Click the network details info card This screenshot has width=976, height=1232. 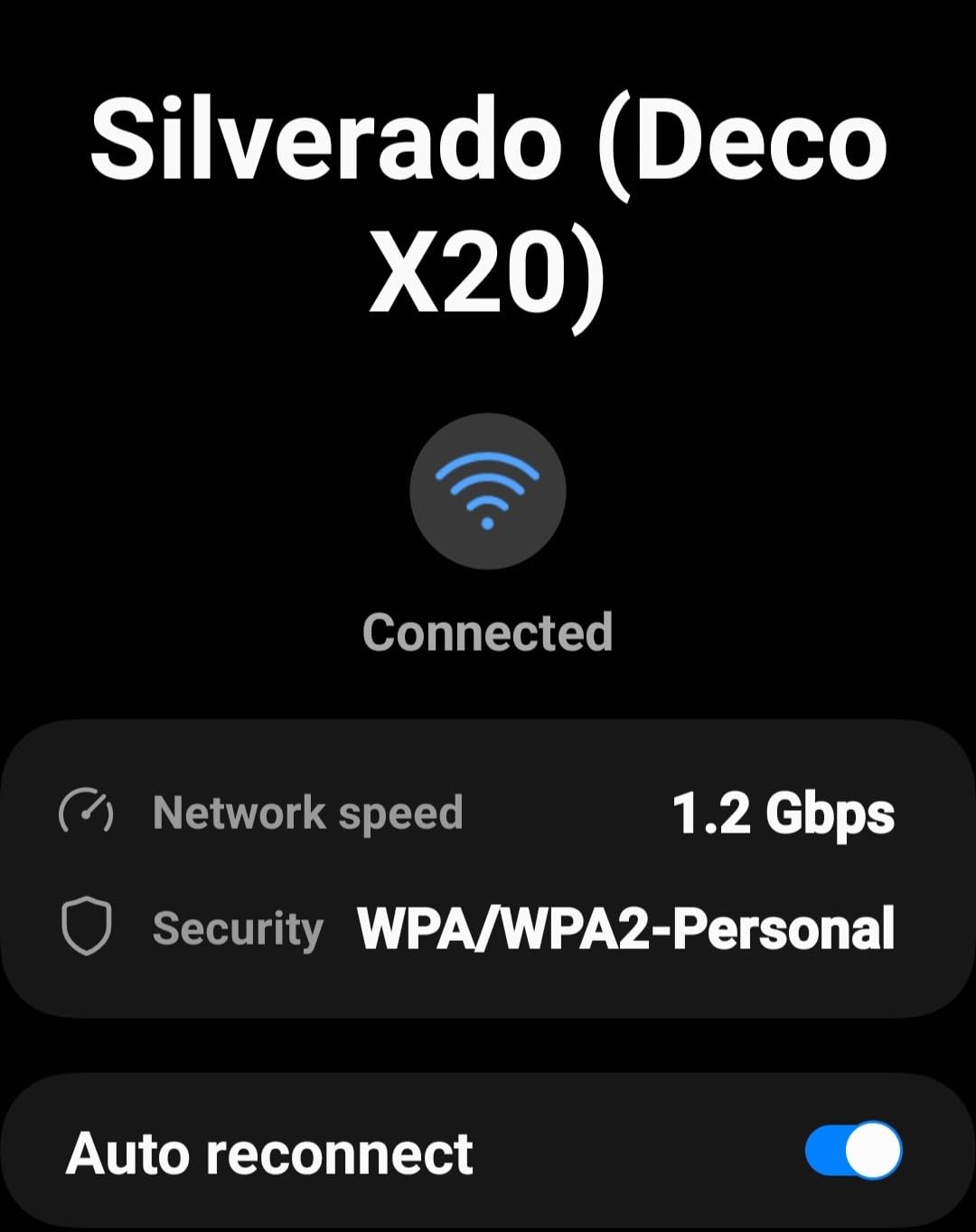(x=488, y=868)
